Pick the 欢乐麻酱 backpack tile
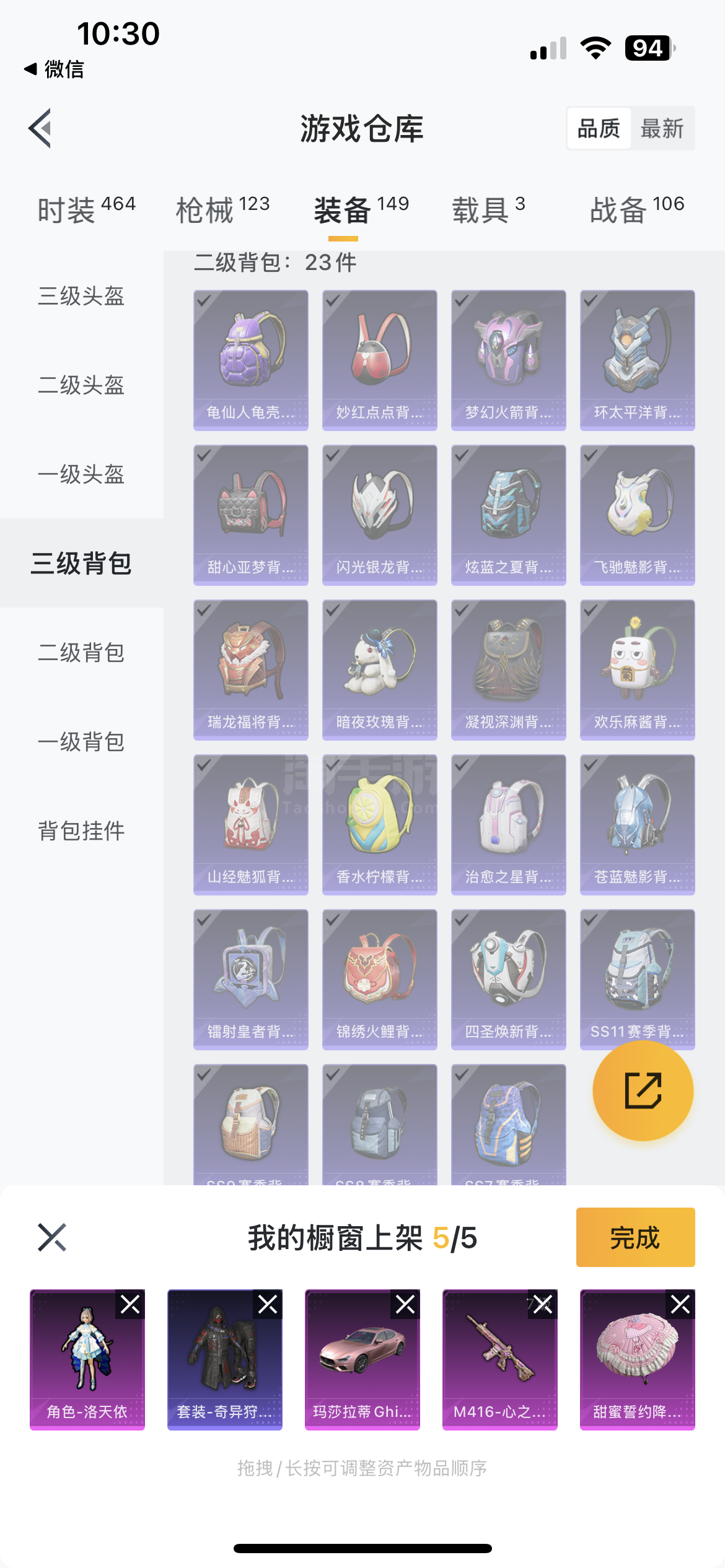The width and height of the screenshot is (725, 1568). click(638, 670)
